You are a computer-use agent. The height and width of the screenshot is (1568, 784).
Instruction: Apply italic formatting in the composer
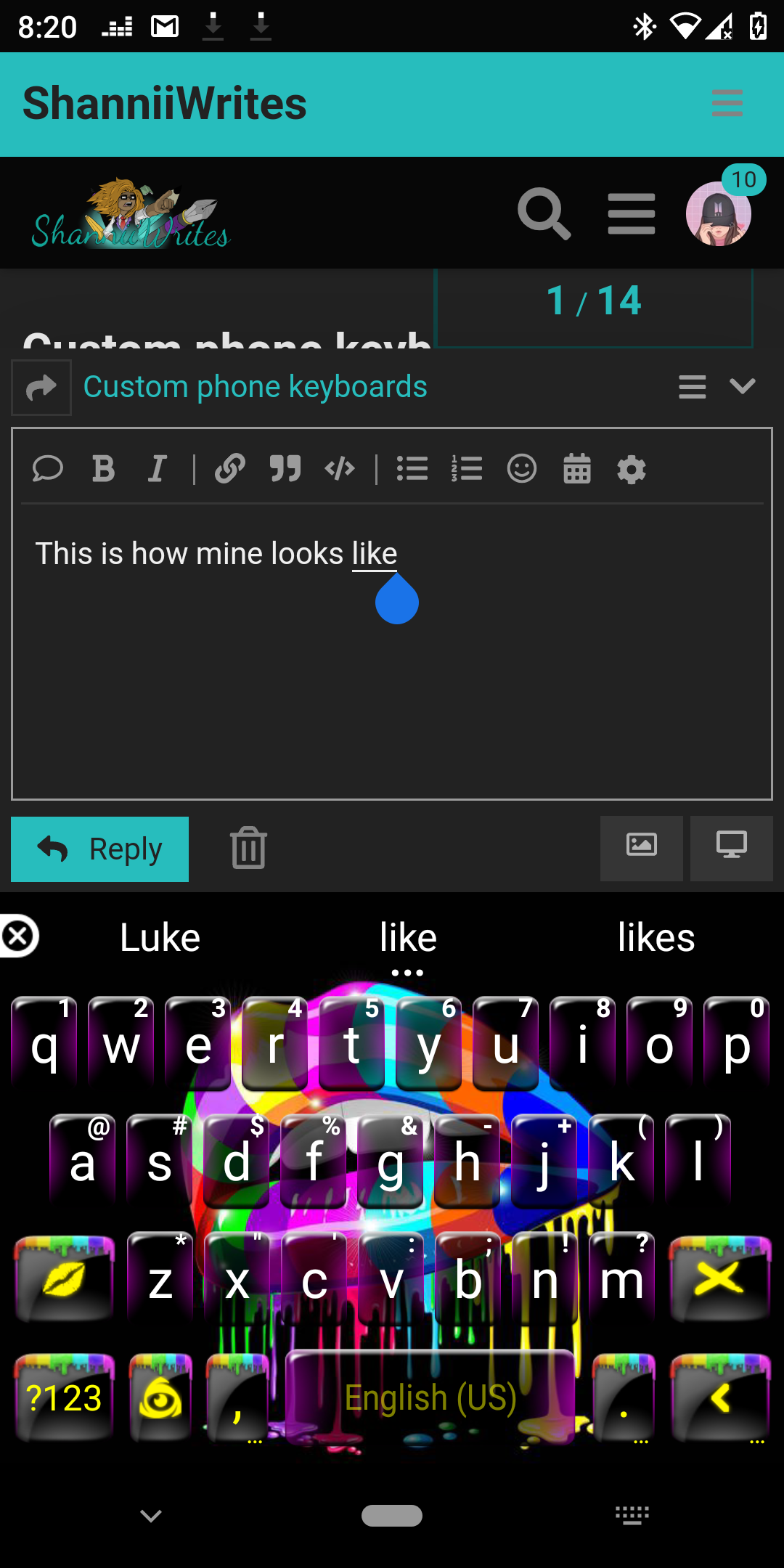(158, 469)
